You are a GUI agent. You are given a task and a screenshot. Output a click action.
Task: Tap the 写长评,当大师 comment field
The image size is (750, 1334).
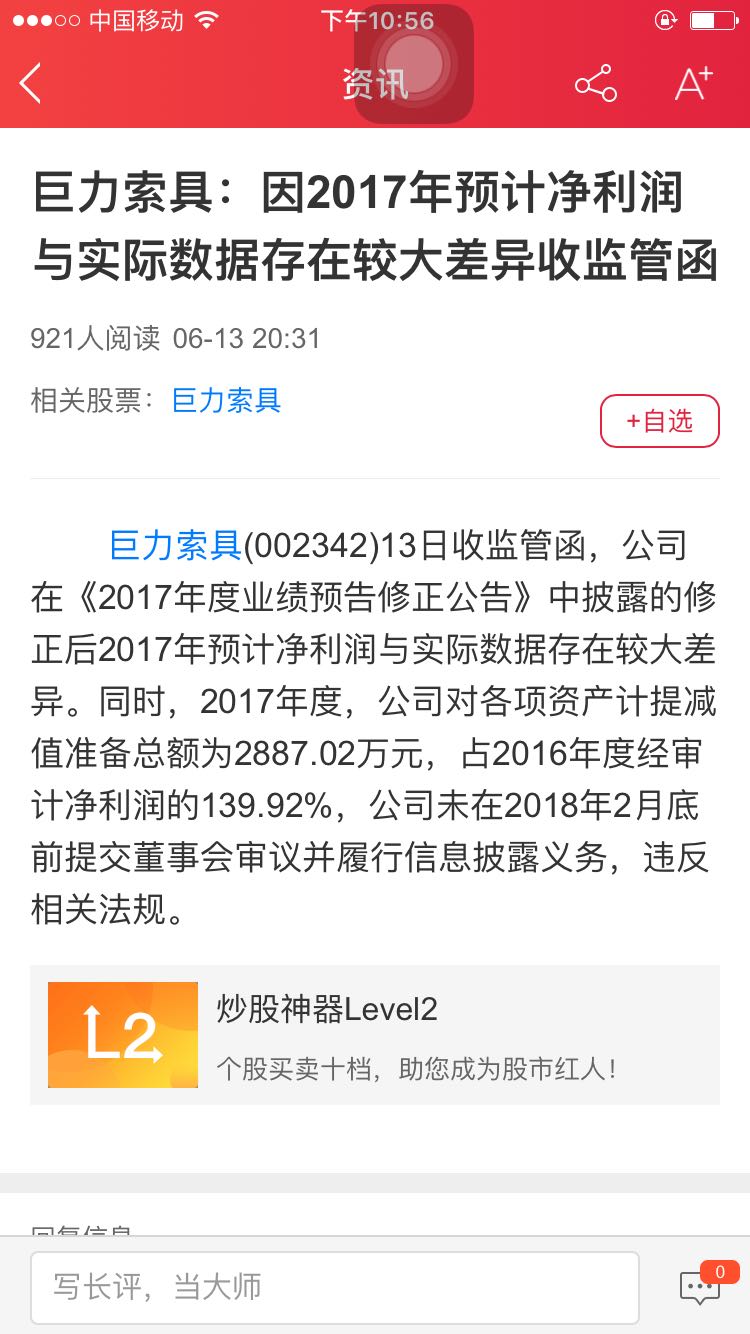tap(335, 1288)
